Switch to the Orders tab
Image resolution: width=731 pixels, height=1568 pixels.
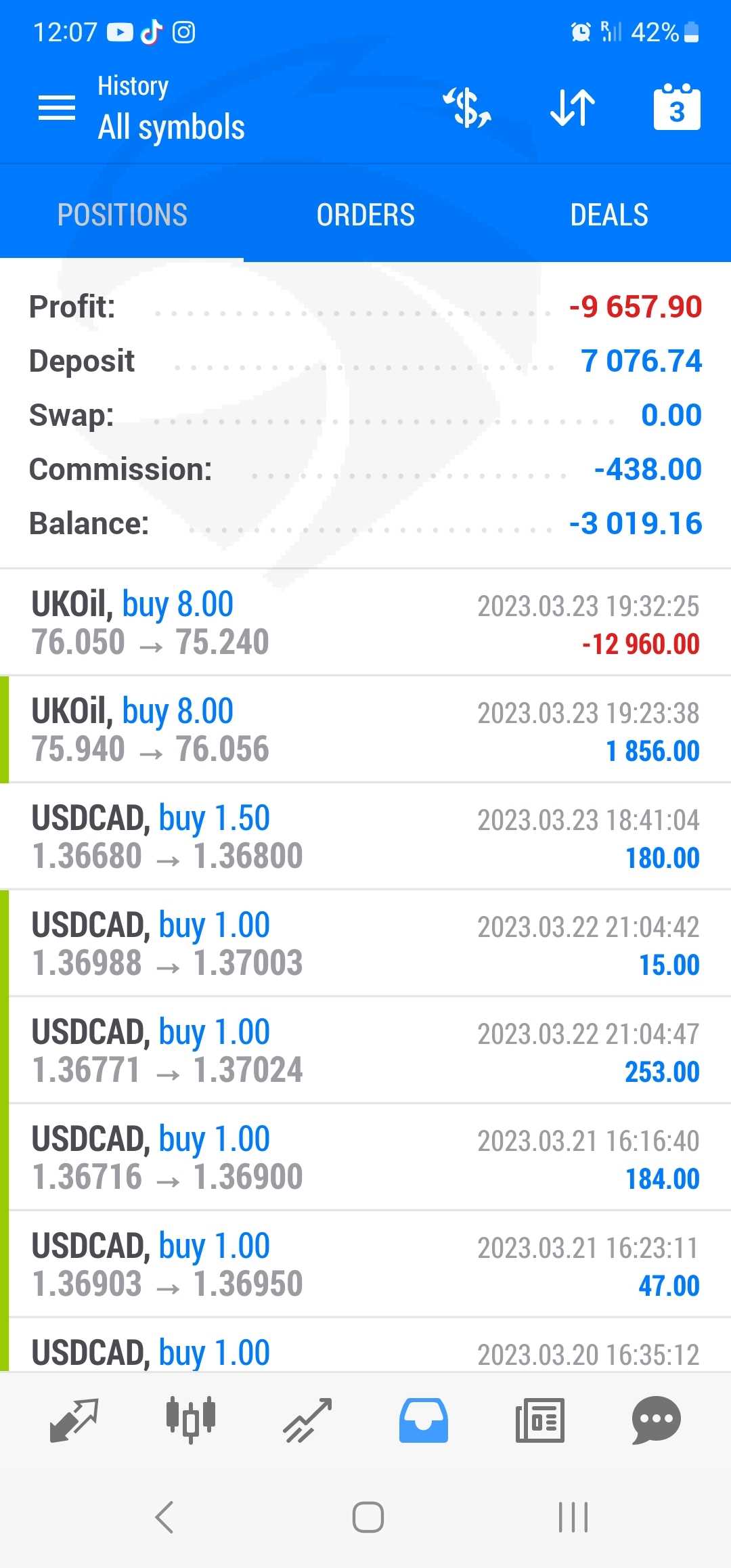365,215
